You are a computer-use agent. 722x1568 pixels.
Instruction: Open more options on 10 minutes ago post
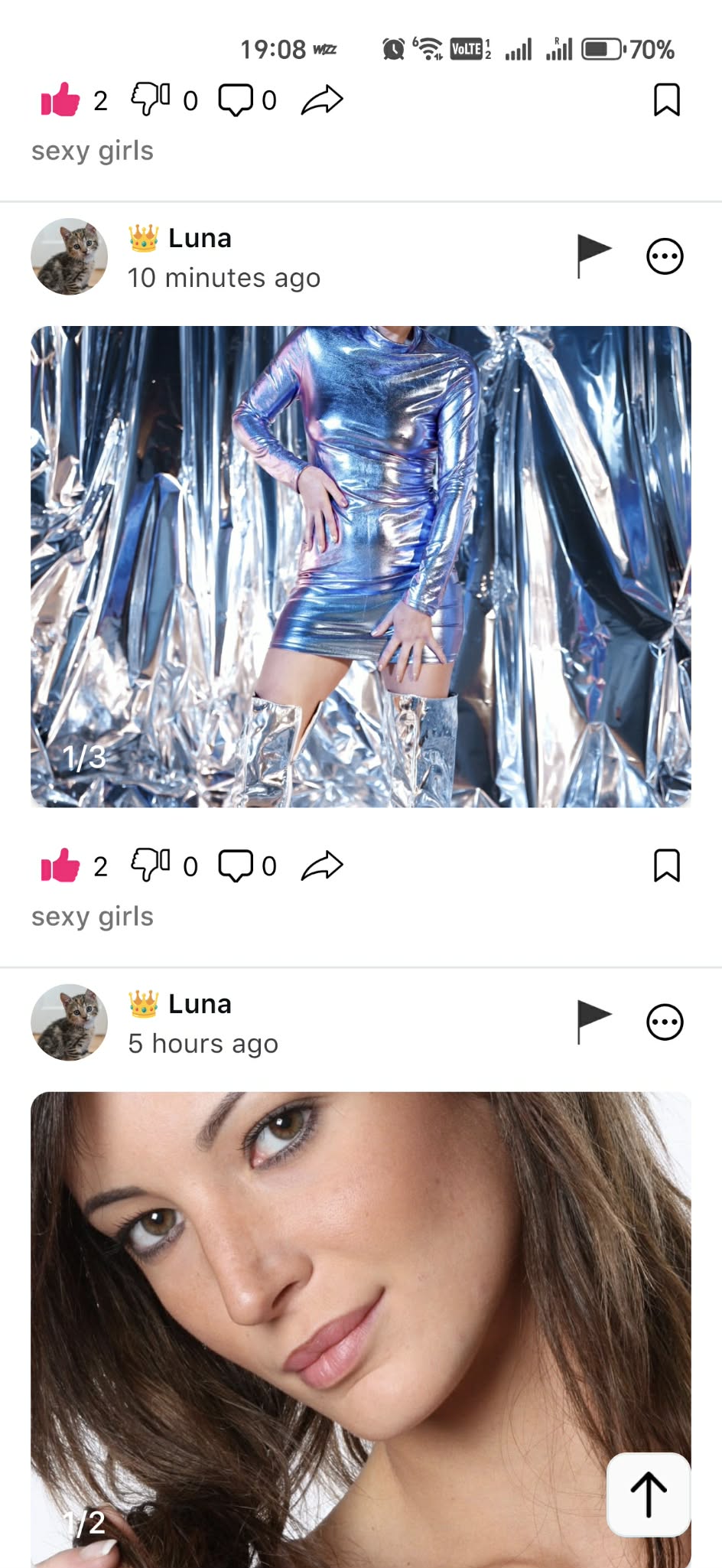[665, 257]
